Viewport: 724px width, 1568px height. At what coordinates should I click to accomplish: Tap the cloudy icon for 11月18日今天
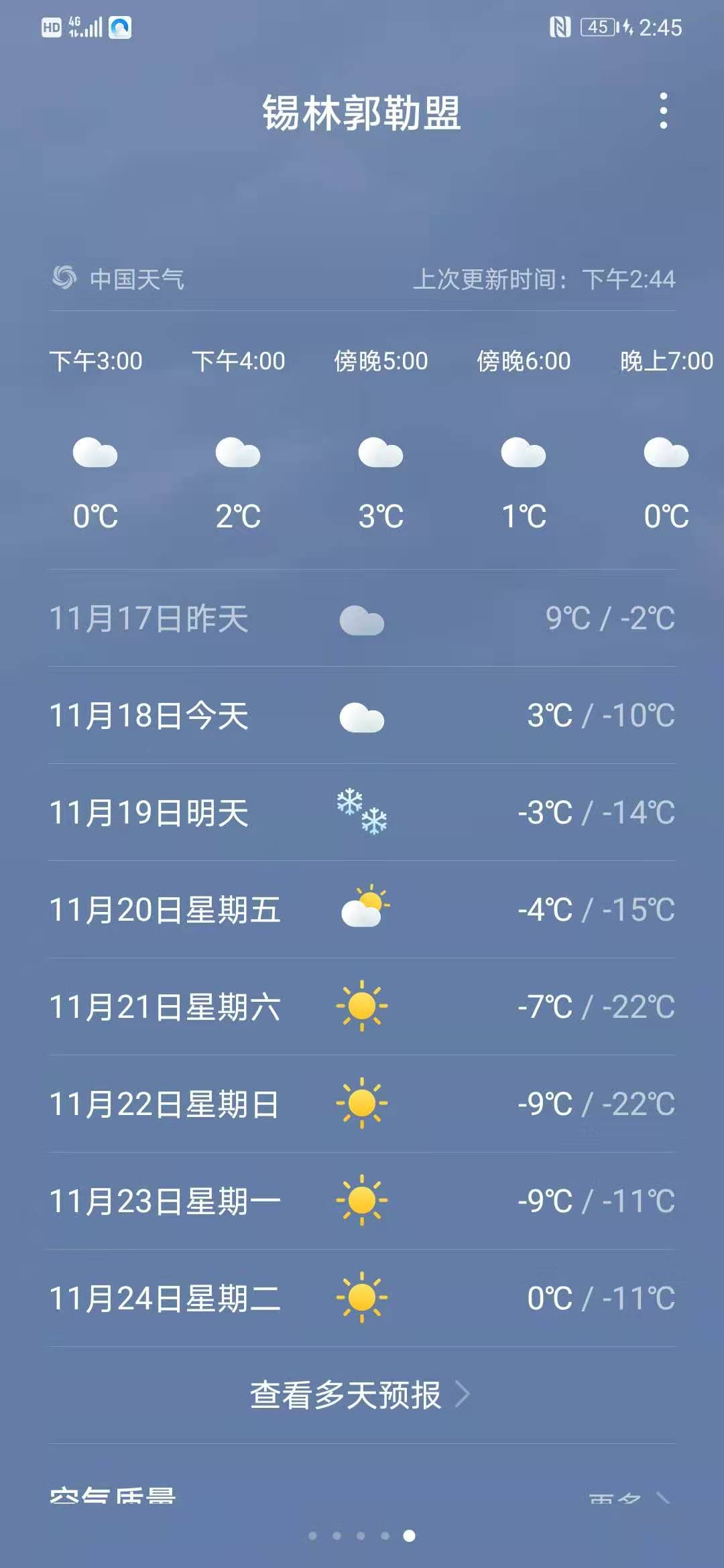(362, 716)
